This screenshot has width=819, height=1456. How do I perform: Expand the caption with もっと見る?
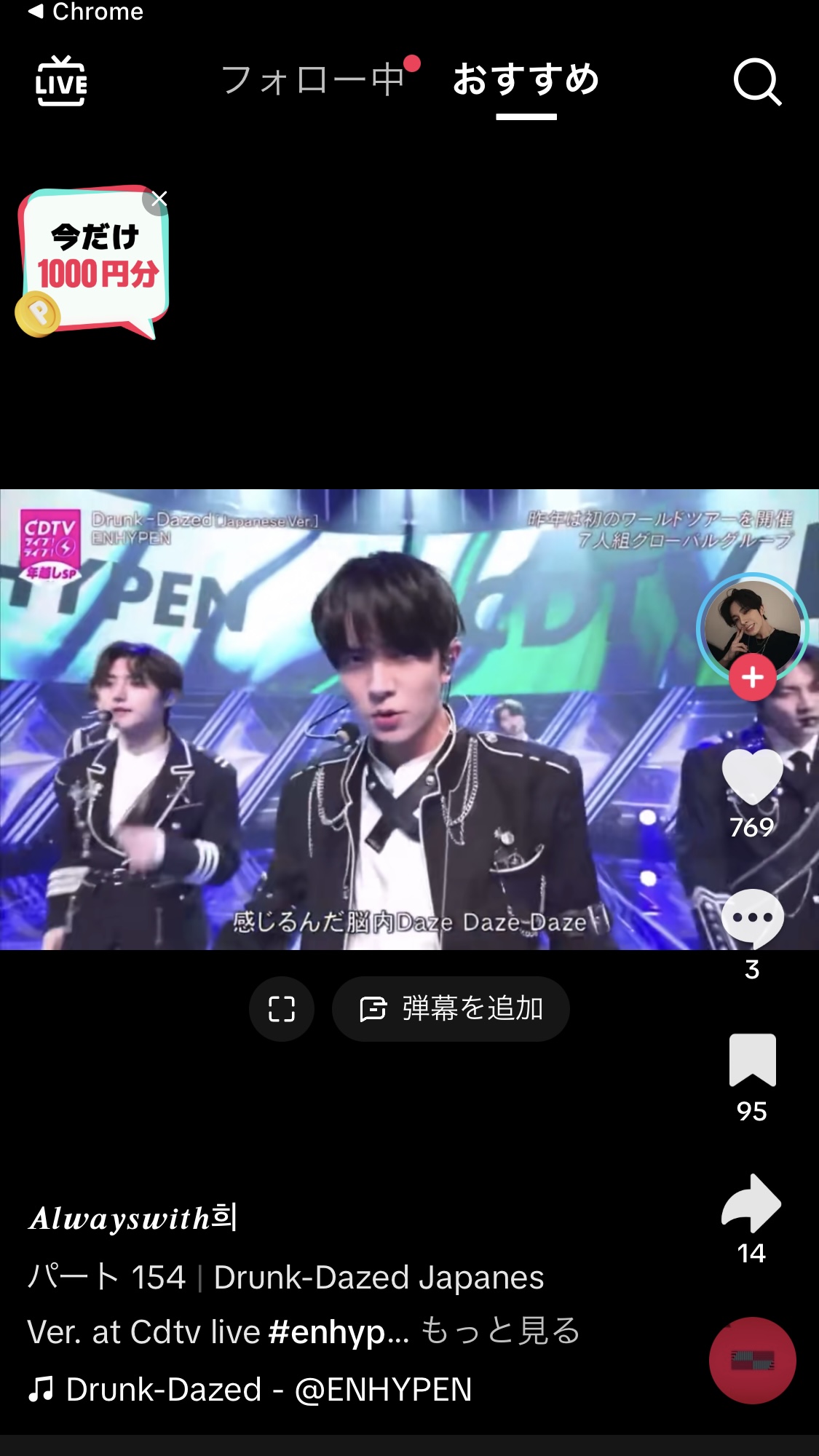[501, 1332]
